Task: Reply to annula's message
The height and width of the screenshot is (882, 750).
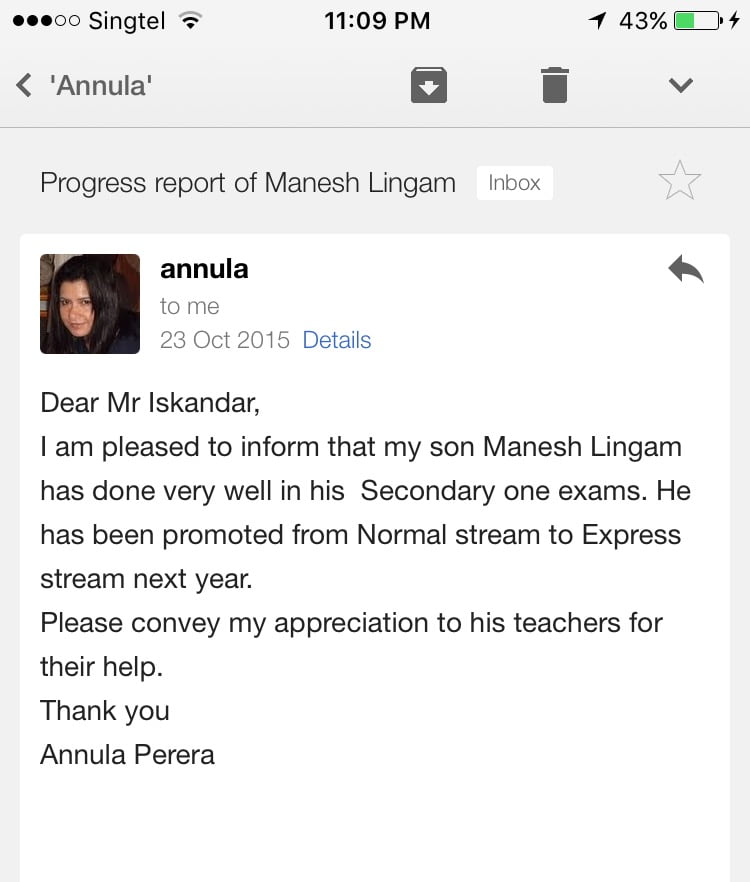Action: click(686, 270)
